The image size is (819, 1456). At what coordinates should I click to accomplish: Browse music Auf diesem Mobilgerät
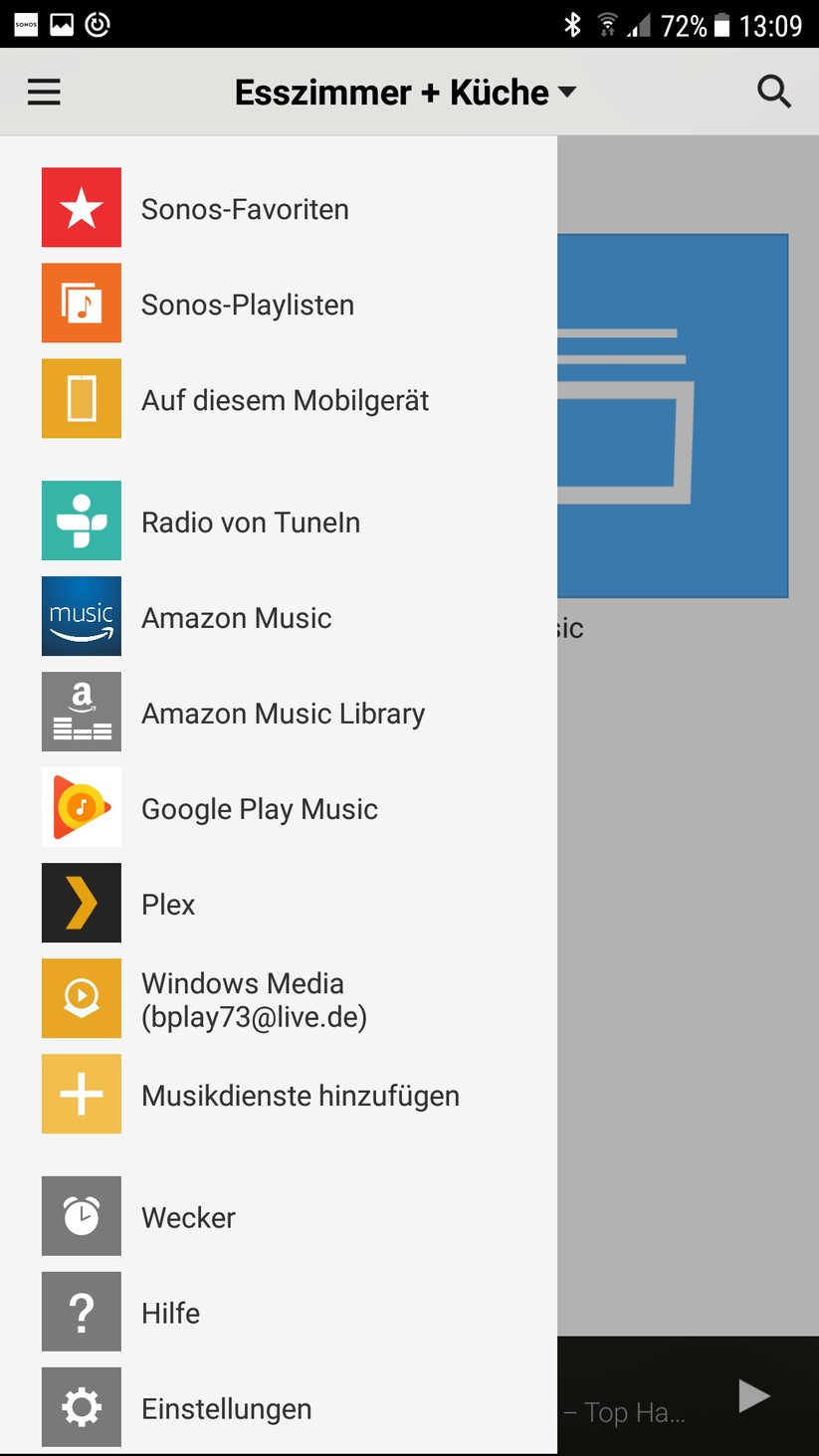tap(285, 400)
